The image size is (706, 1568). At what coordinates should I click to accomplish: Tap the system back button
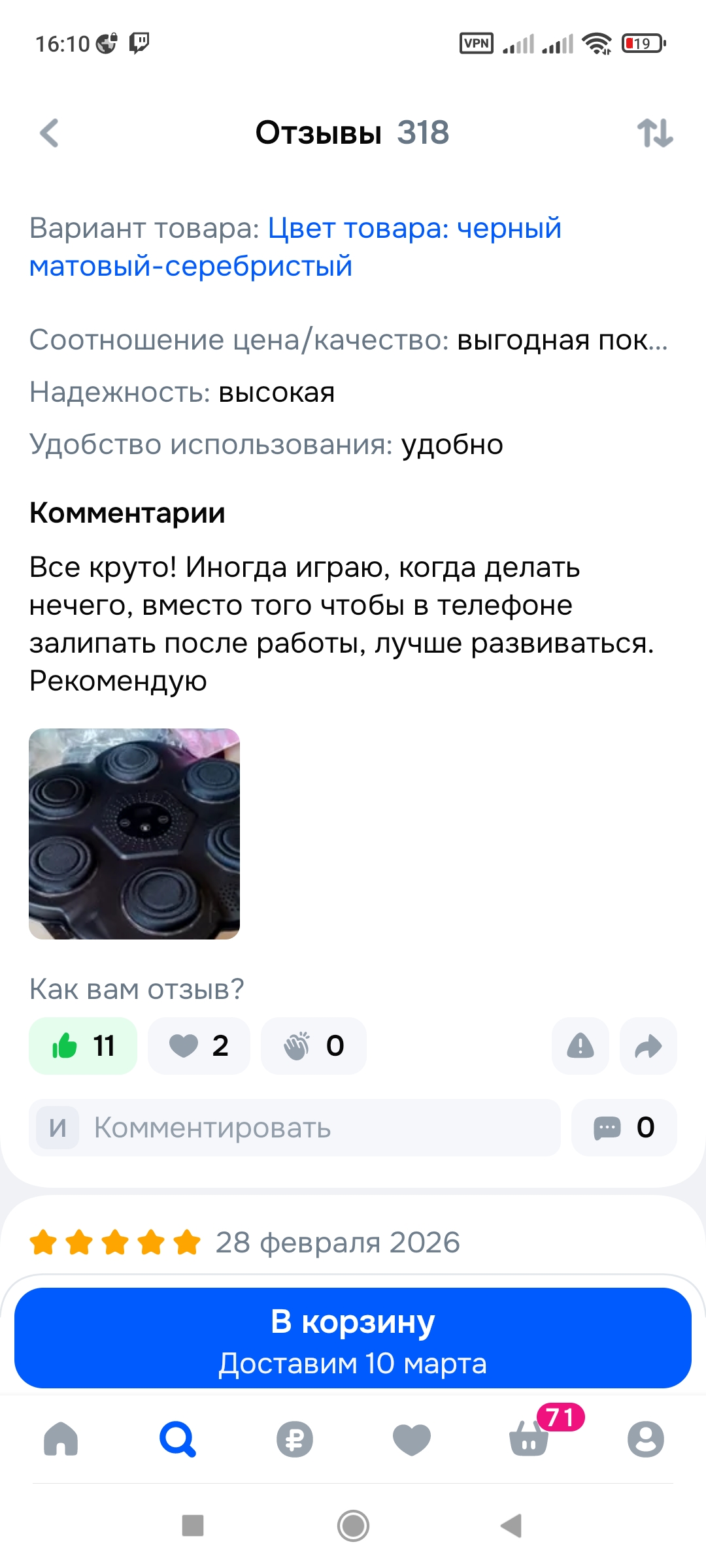[x=511, y=1526]
